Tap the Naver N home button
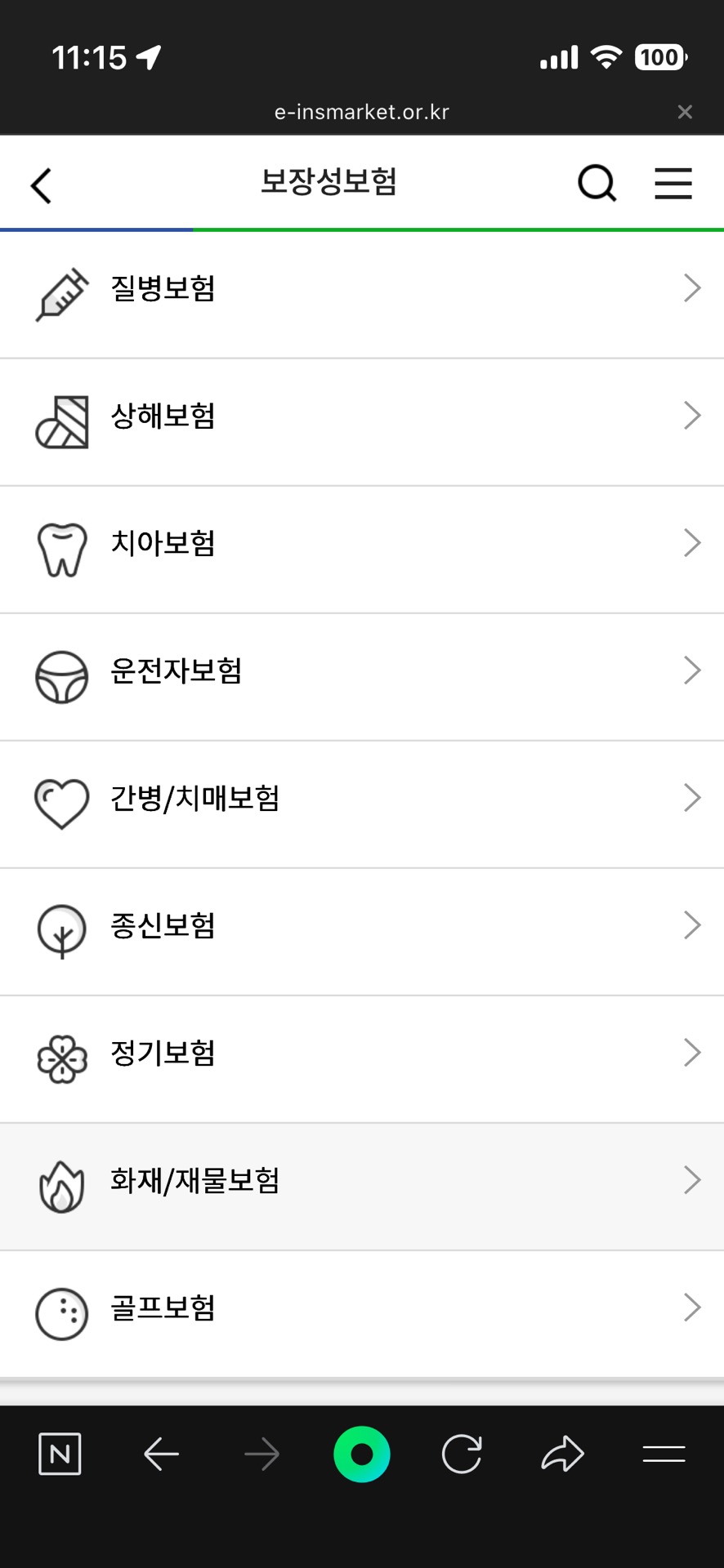Image resolution: width=724 pixels, height=1568 pixels. [x=60, y=1454]
